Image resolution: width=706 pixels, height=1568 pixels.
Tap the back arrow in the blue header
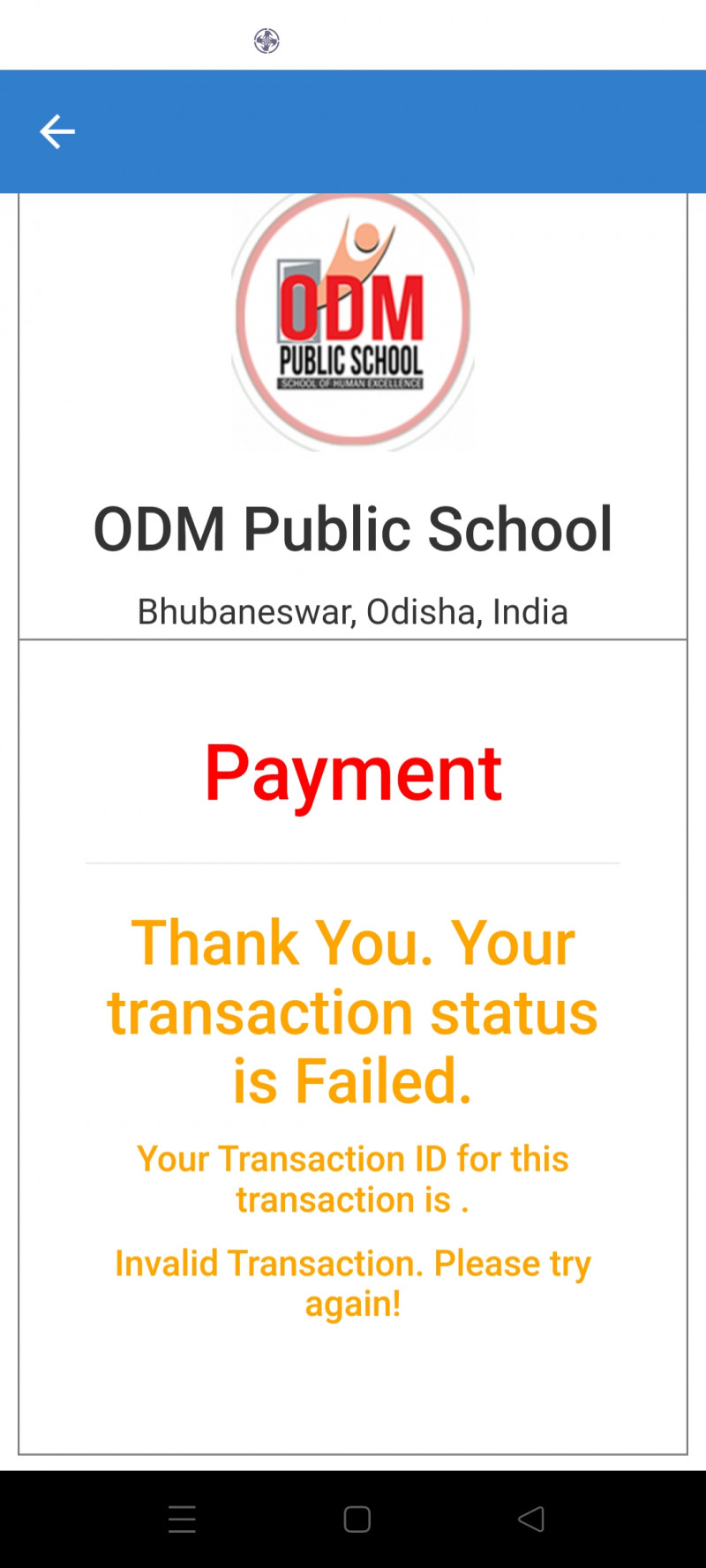click(57, 132)
